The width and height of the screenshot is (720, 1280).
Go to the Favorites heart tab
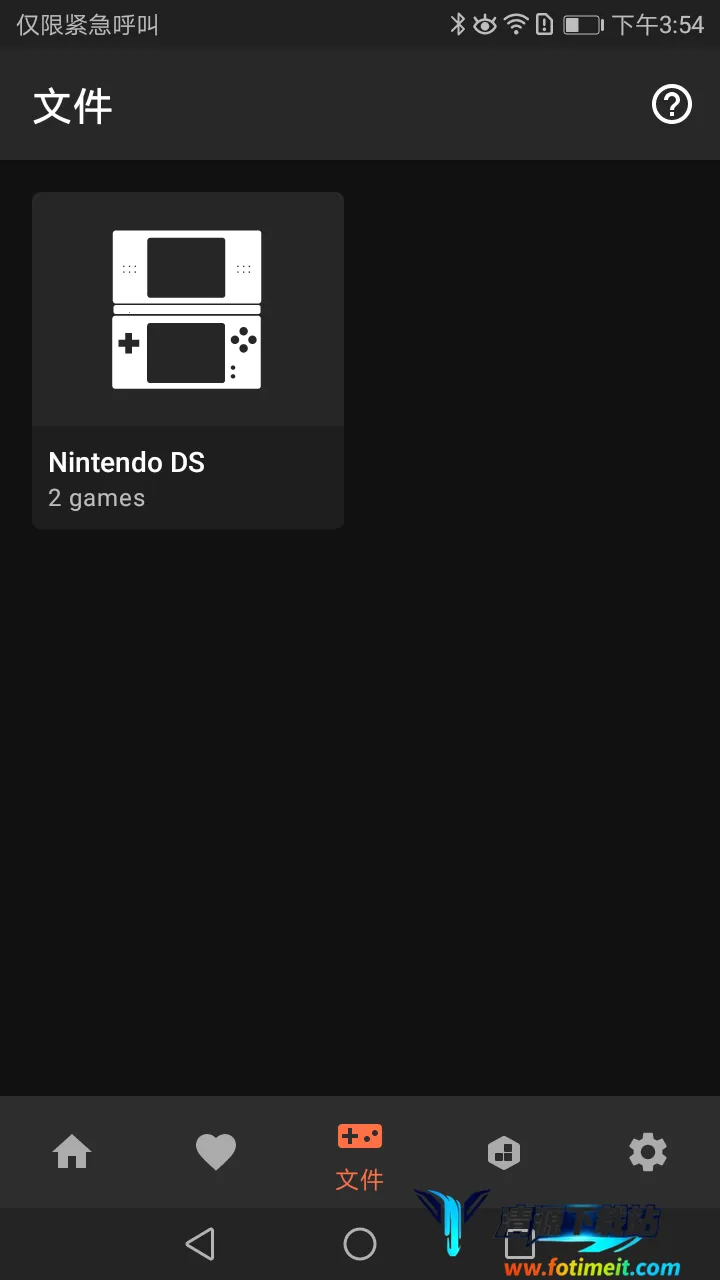click(x=215, y=1152)
